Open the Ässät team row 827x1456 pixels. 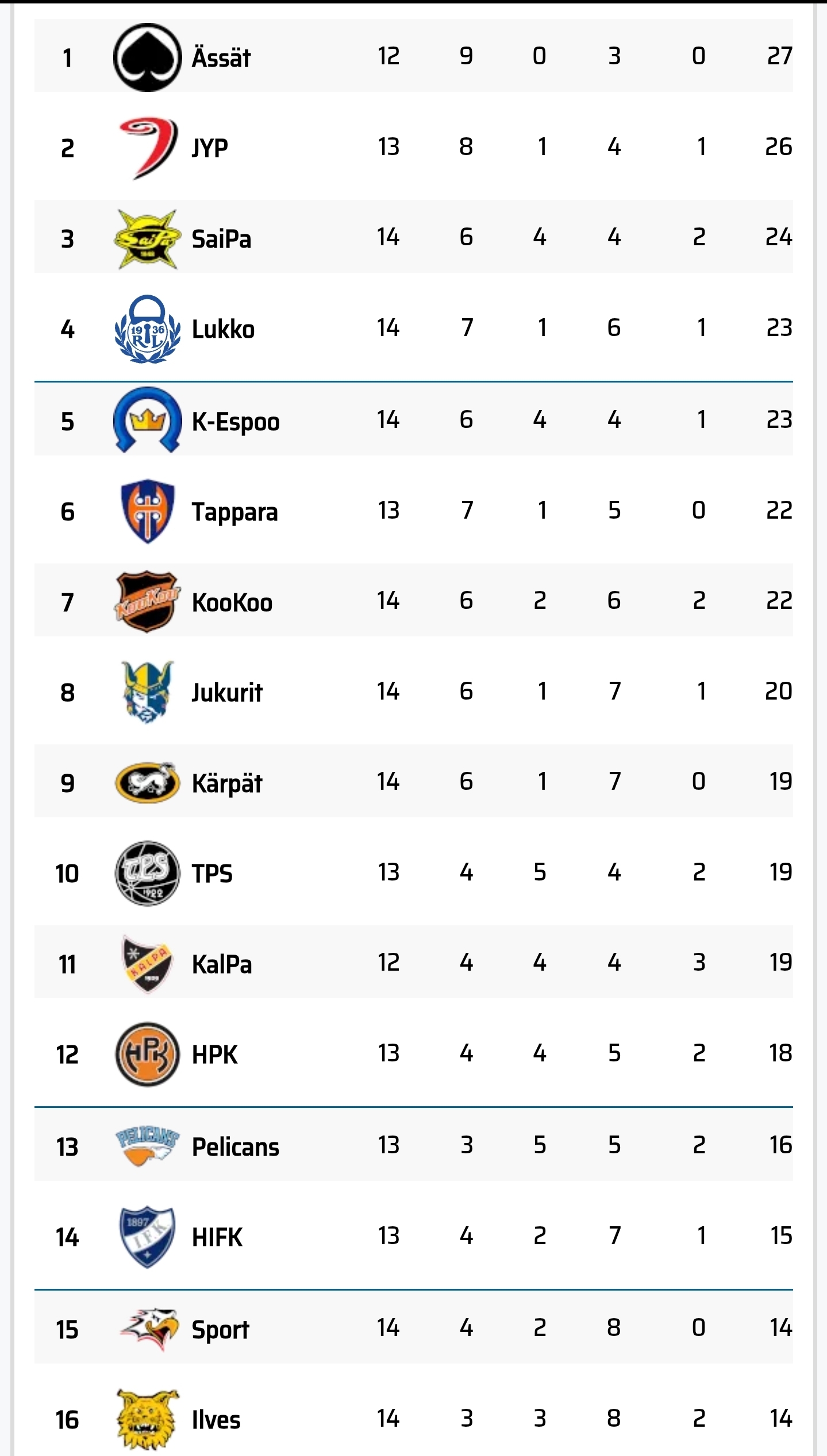[x=221, y=57]
